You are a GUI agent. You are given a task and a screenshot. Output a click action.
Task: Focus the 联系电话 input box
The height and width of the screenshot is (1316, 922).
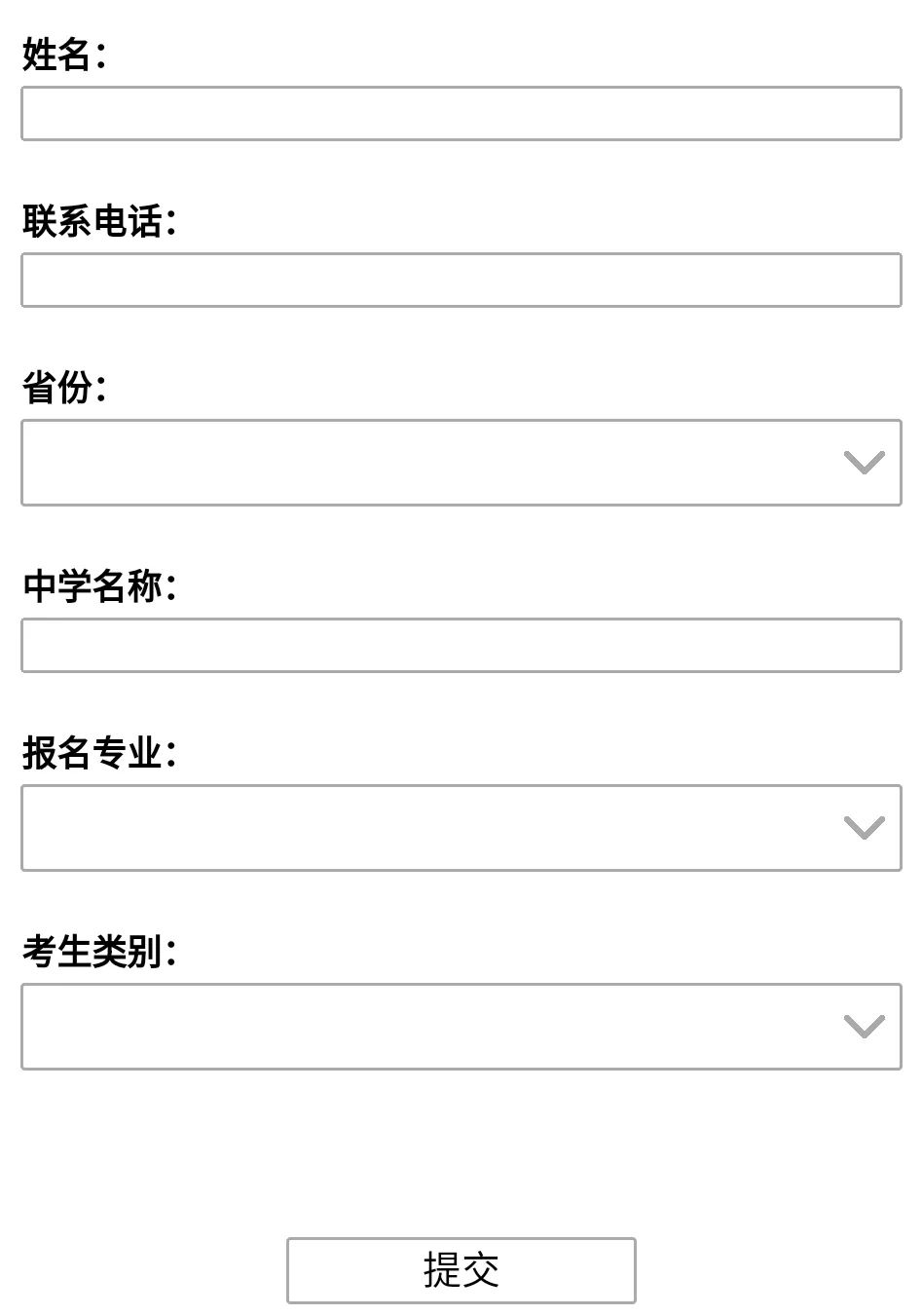pyautogui.click(x=461, y=281)
